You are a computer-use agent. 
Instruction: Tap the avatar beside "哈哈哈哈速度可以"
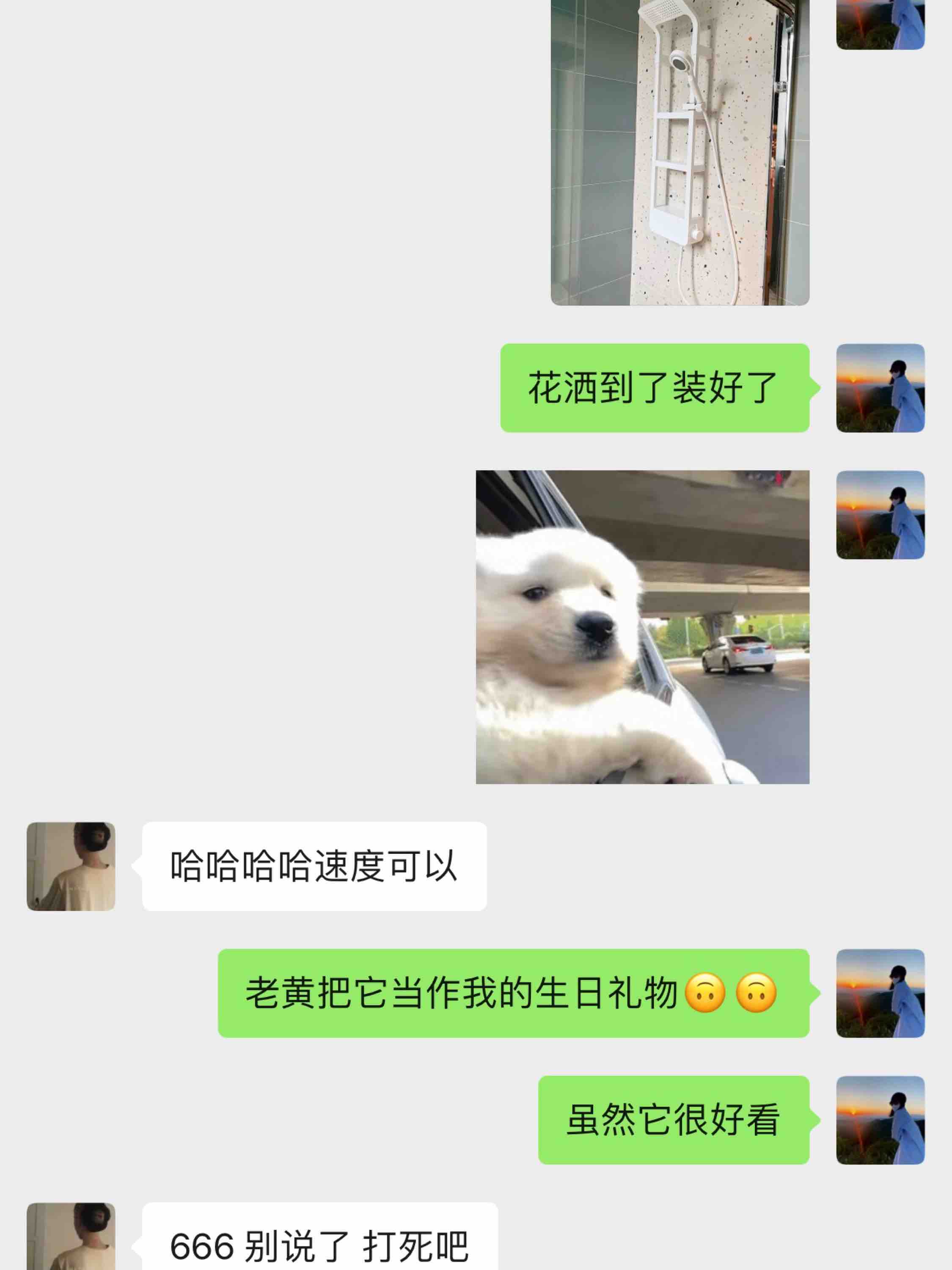(x=71, y=866)
